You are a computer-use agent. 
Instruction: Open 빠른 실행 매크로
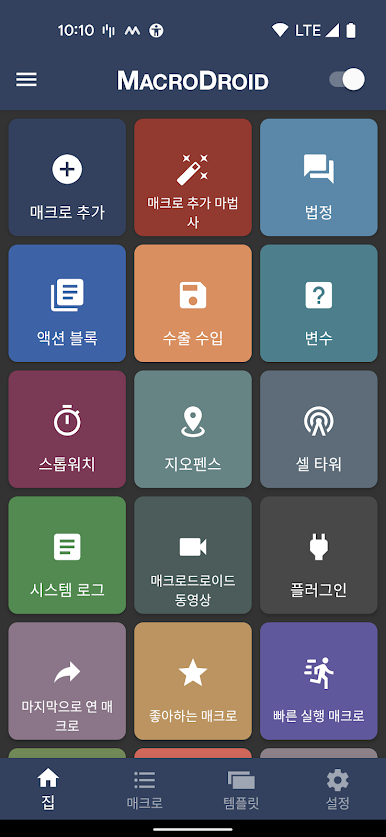(x=319, y=681)
